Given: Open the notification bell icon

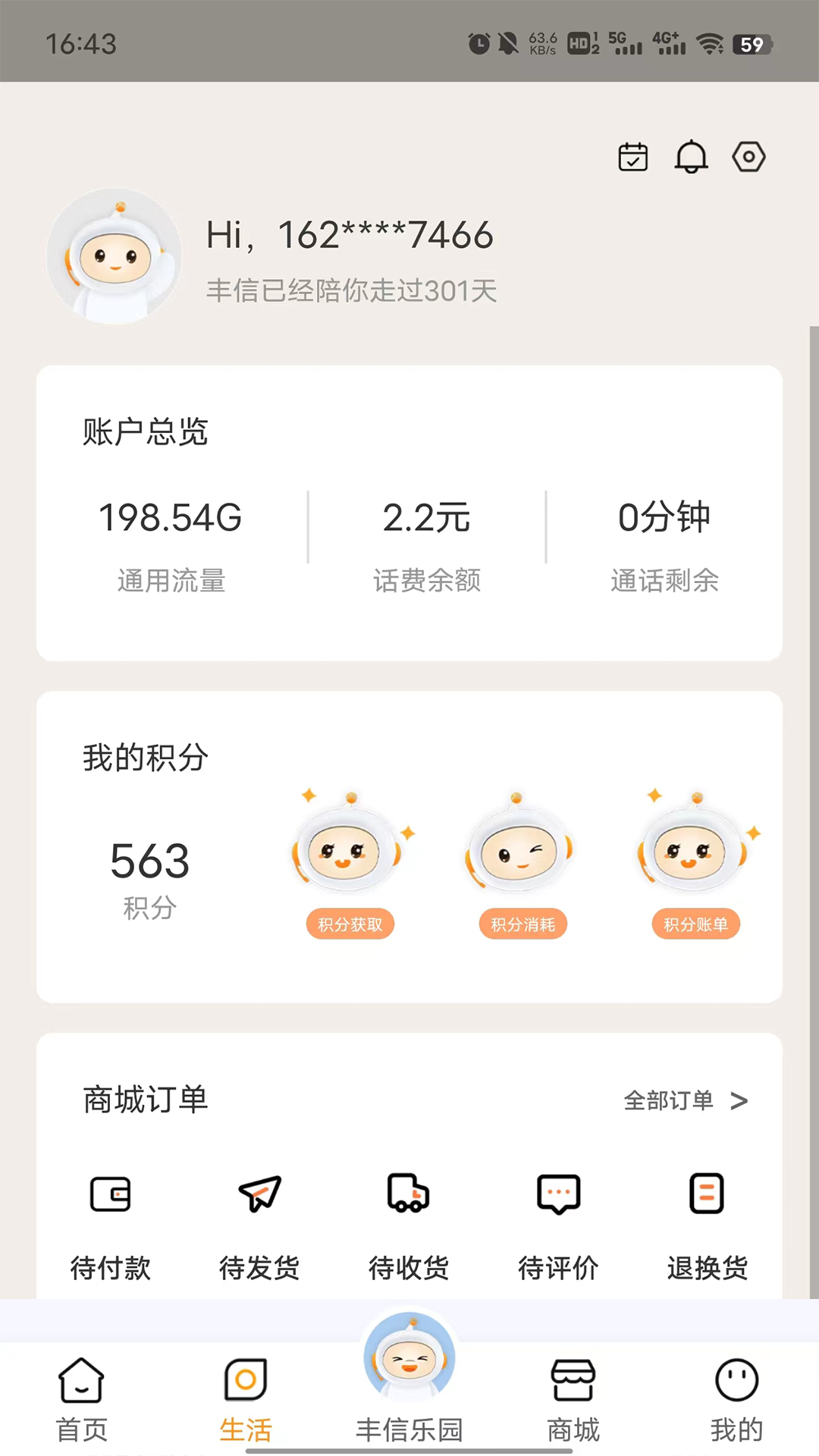Looking at the screenshot, I should coord(691,156).
